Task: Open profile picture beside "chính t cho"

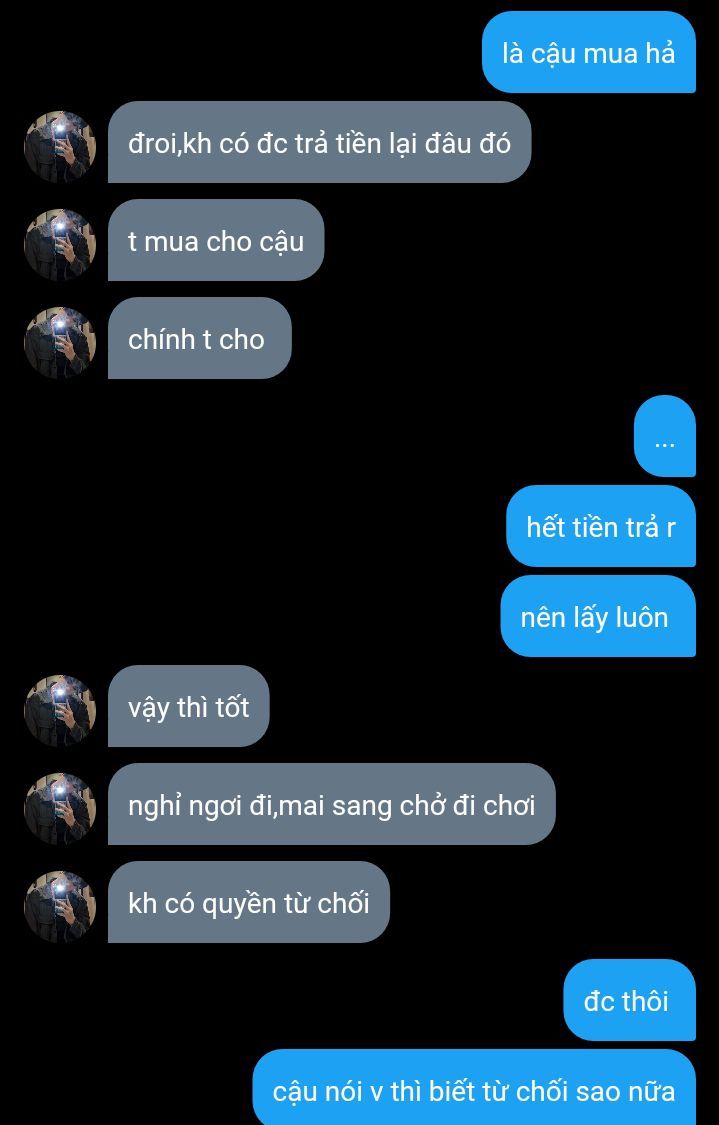Action: tap(60, 342)
